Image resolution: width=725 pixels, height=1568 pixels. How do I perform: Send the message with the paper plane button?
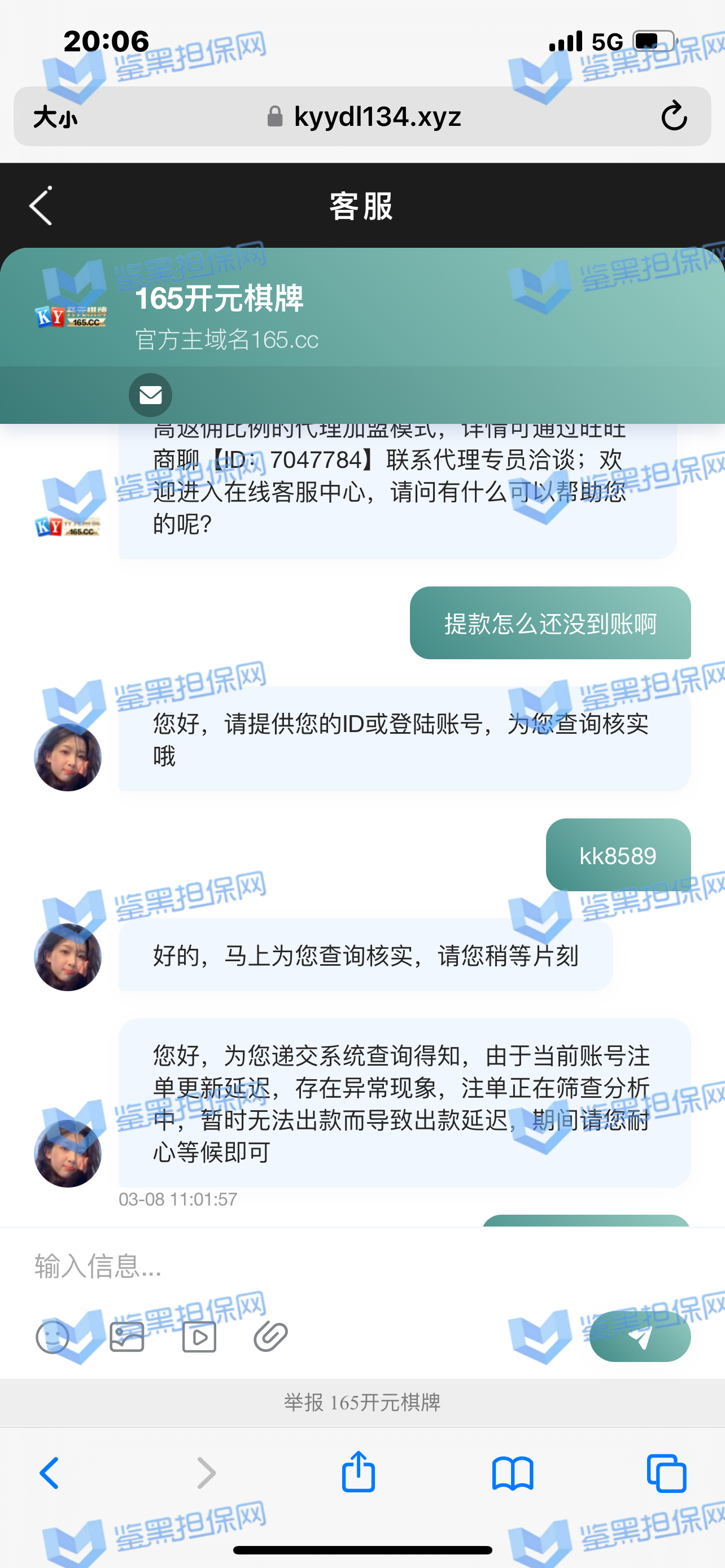click(x=639, y=1337)
